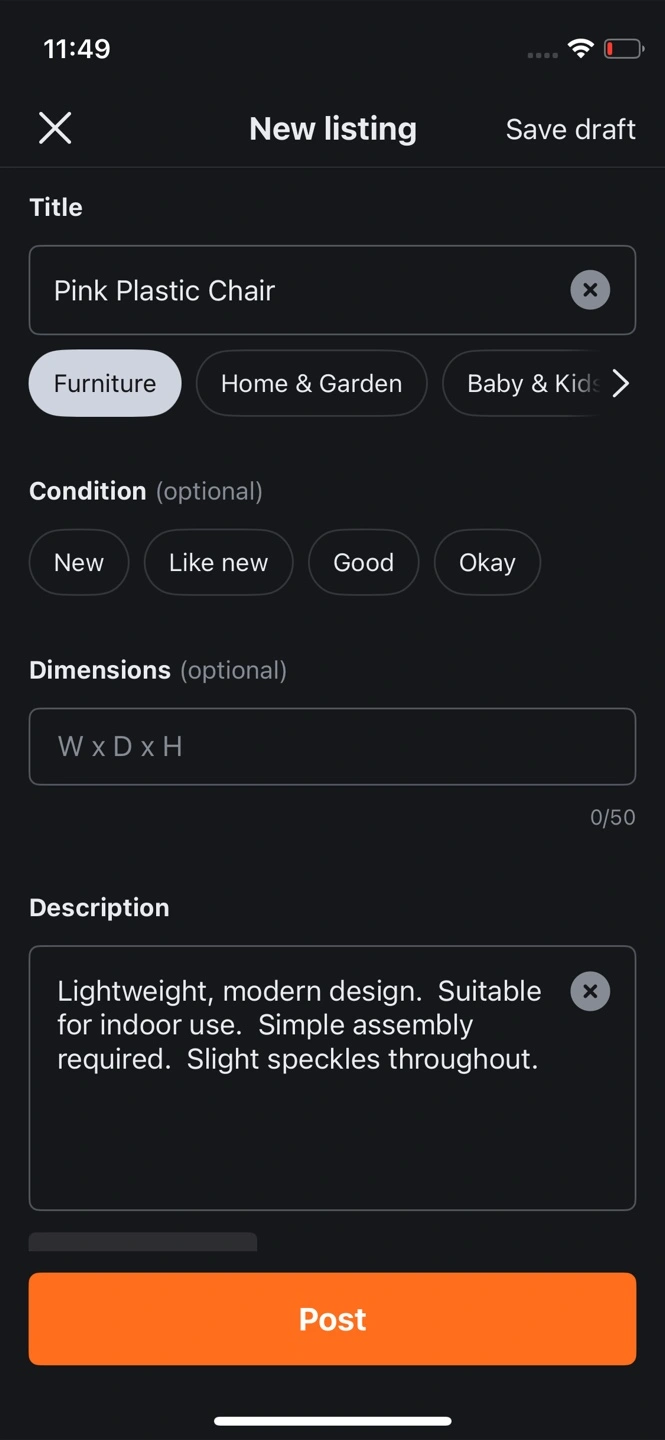Close the New listing screen

click(x=55, y=128)
